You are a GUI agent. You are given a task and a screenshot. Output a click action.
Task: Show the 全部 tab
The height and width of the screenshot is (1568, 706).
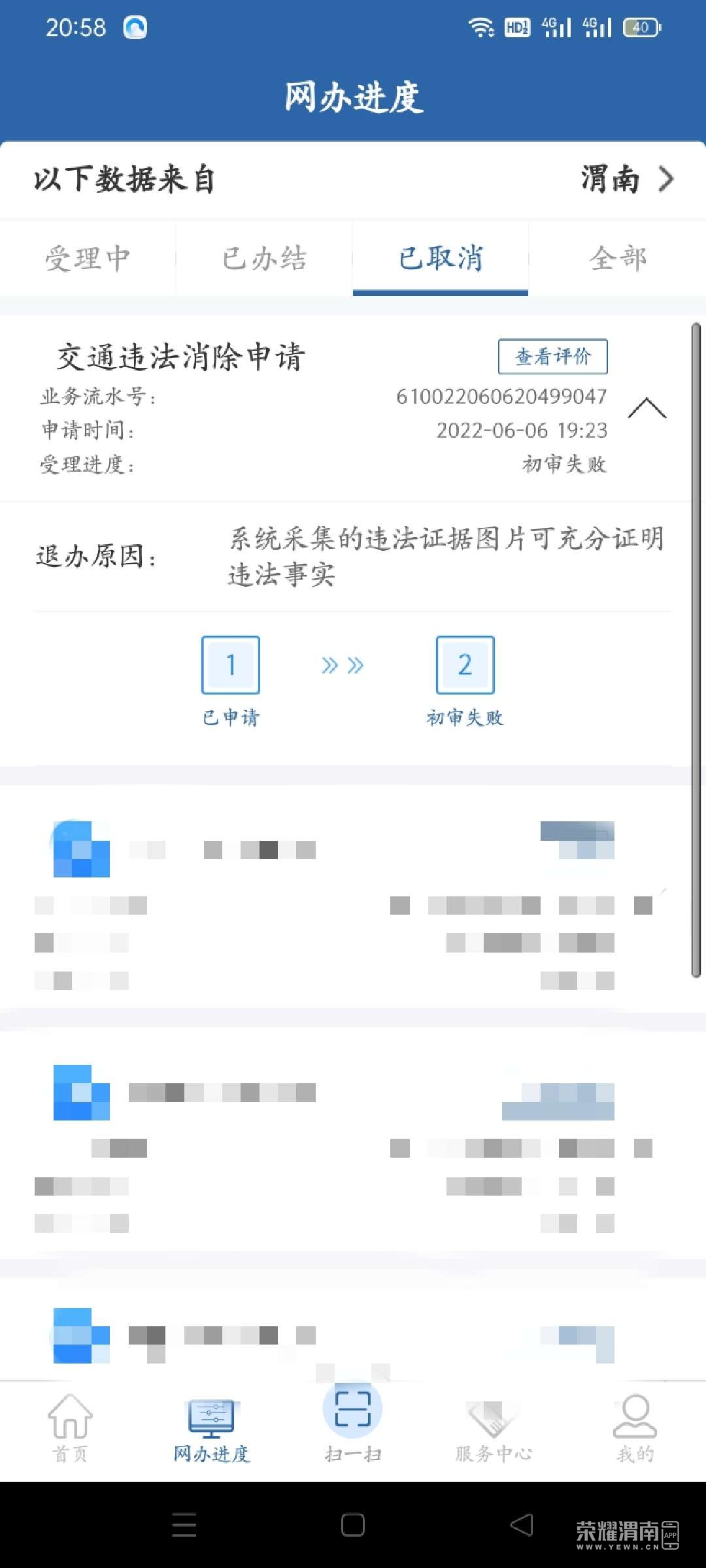617,258
